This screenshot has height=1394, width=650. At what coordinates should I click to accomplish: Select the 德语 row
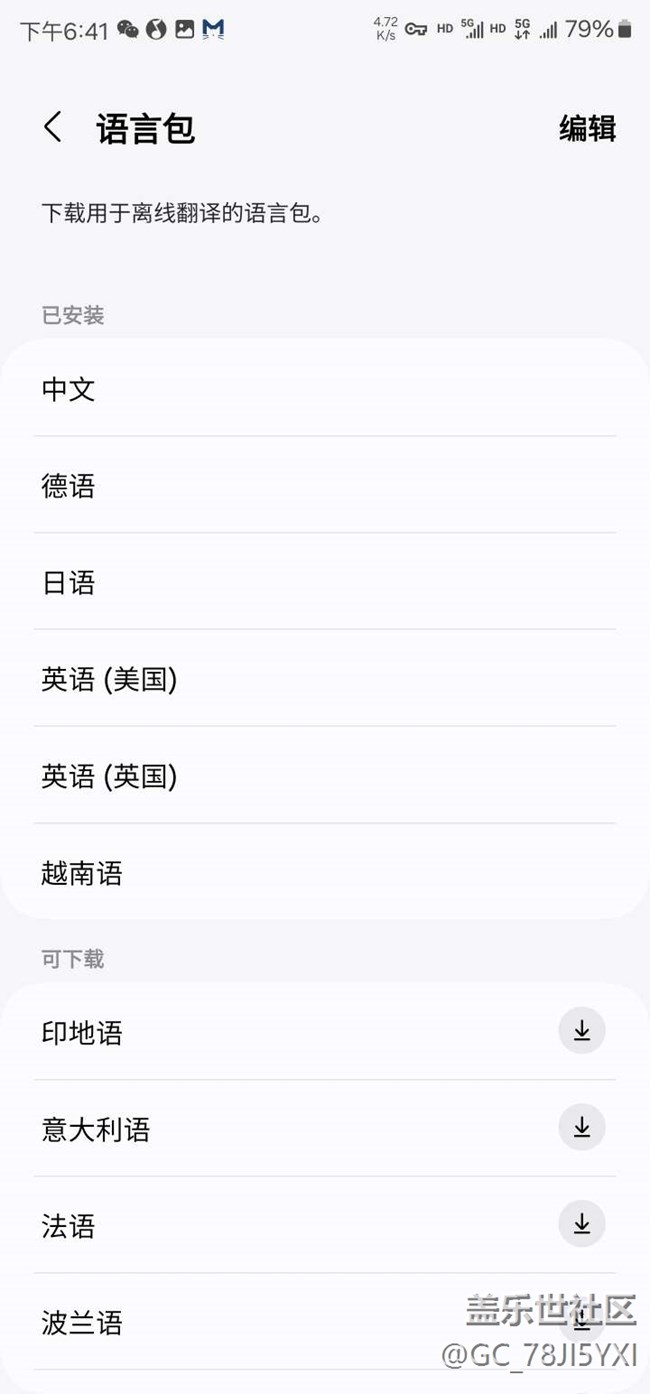(x=325, y=485)
